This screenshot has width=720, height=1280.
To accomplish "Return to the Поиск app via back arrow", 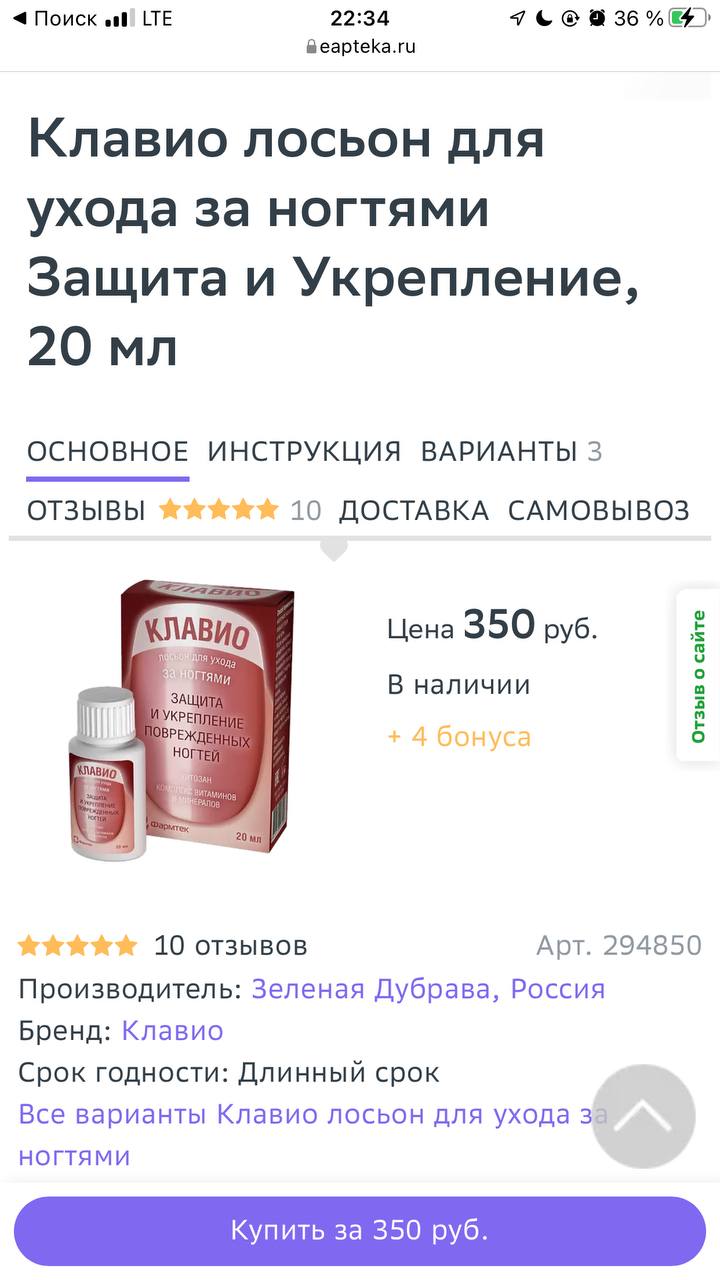I will [x=55, y=18].
